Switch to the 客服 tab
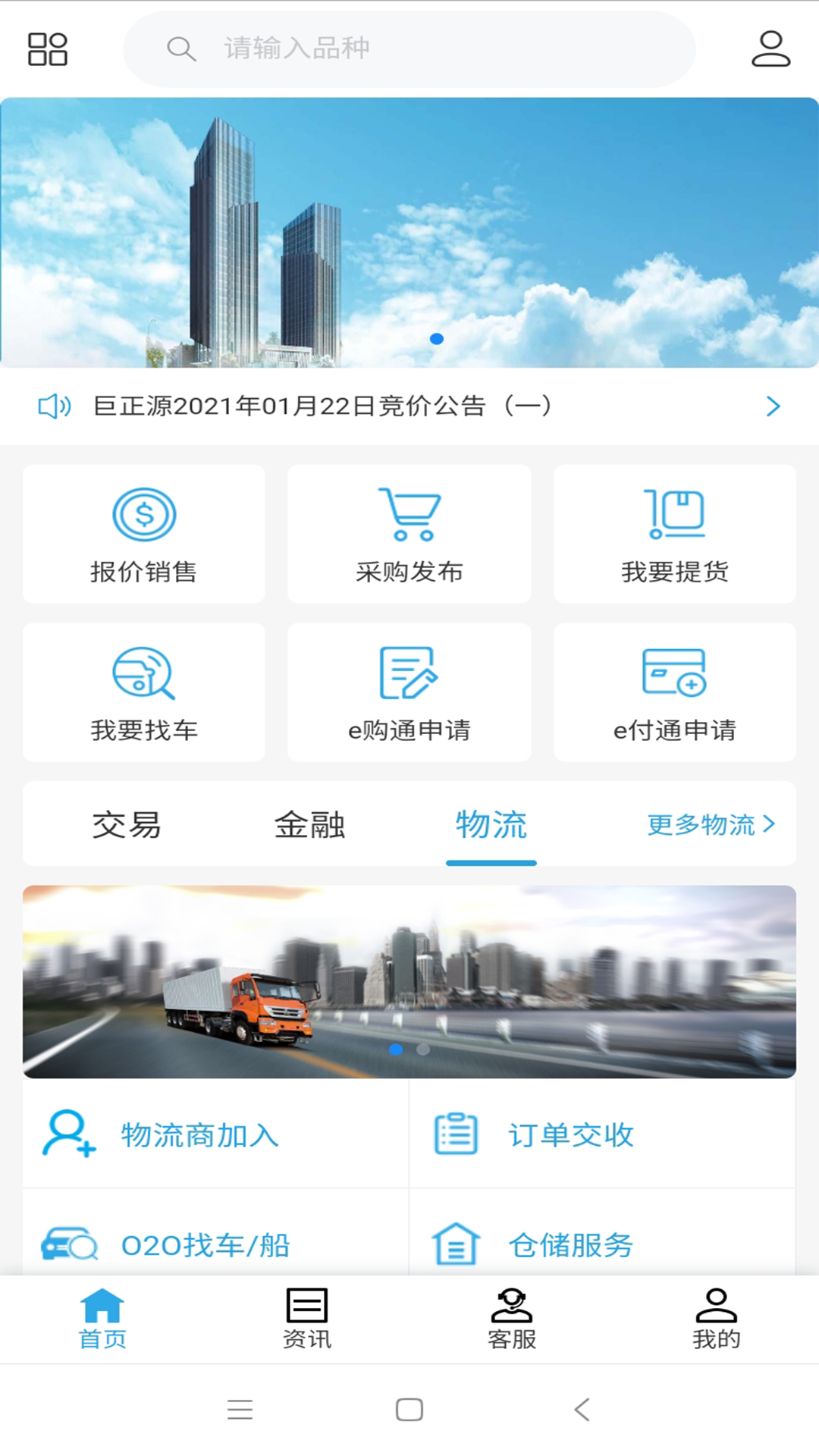Screen dimensions: 819x1456 (512, 1319)
